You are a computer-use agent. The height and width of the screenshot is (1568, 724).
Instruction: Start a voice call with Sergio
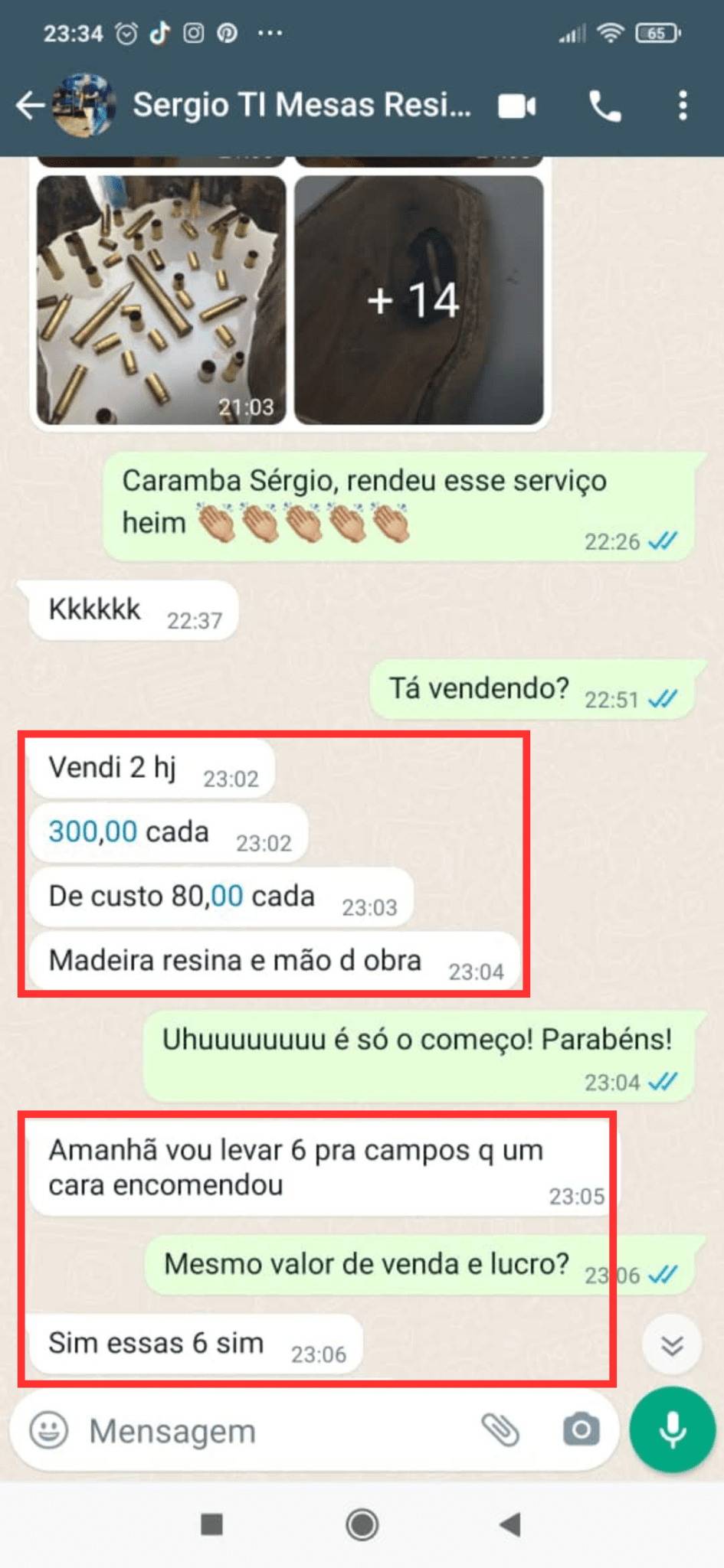(x=604, y=106)
